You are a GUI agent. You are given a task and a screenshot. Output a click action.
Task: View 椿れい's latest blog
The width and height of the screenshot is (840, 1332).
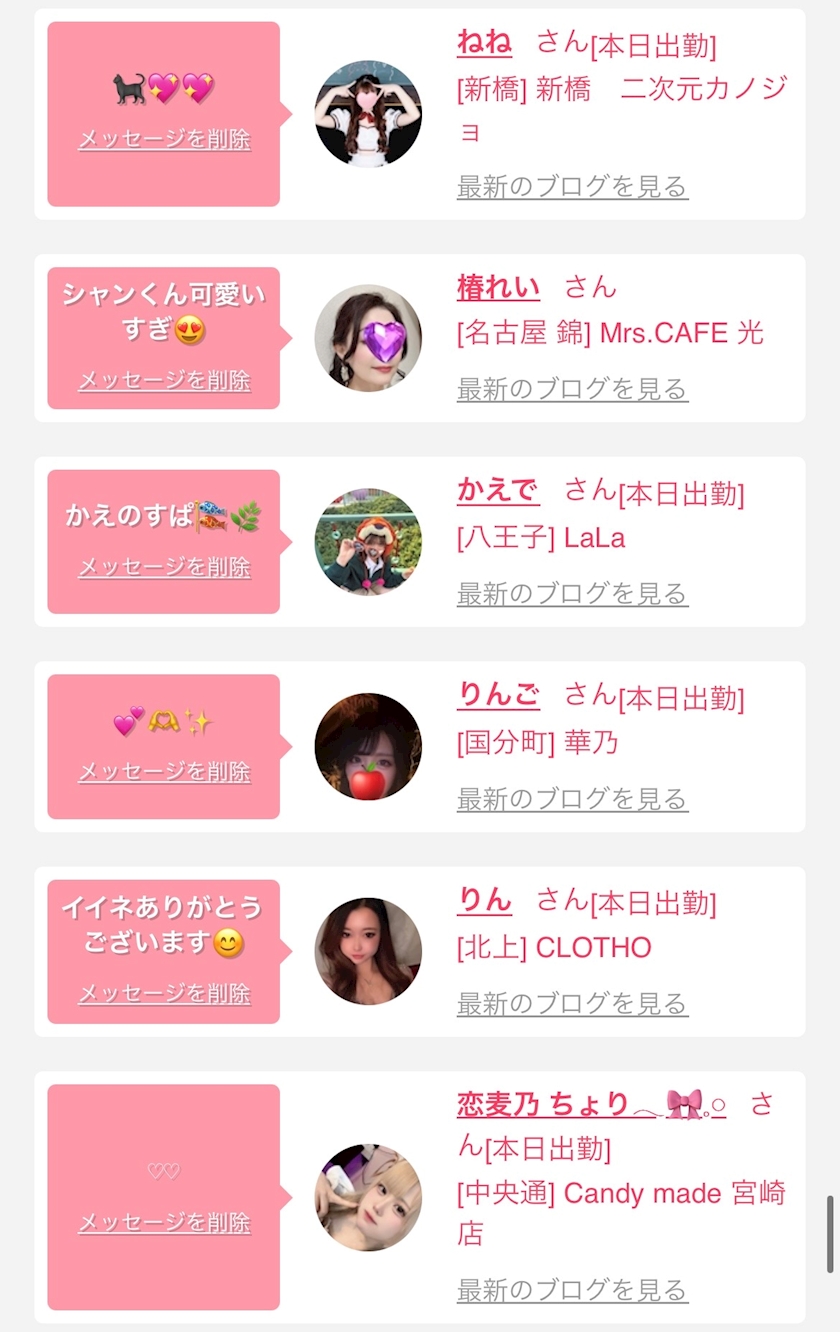572,389
